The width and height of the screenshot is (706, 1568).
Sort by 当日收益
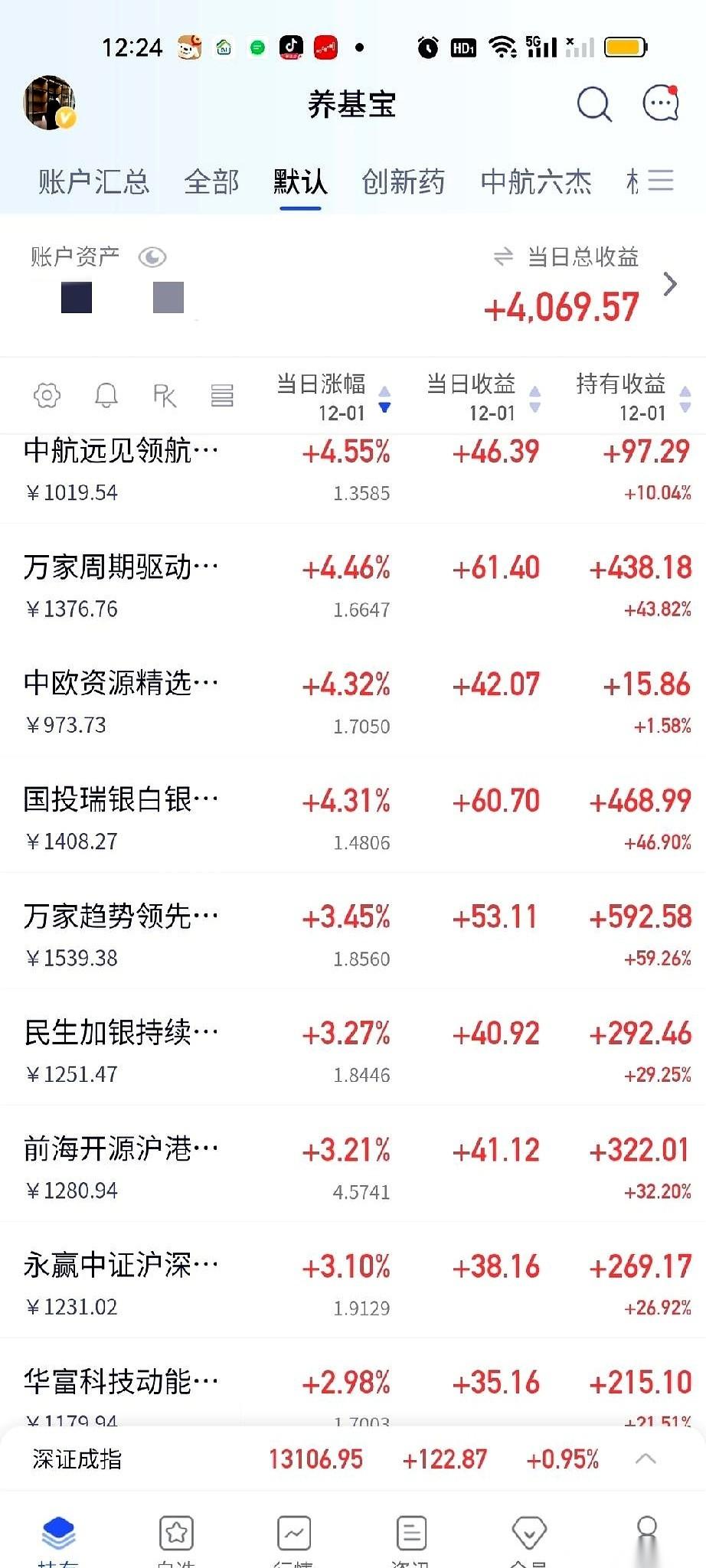pyautogui.click(x=484, y=397)
